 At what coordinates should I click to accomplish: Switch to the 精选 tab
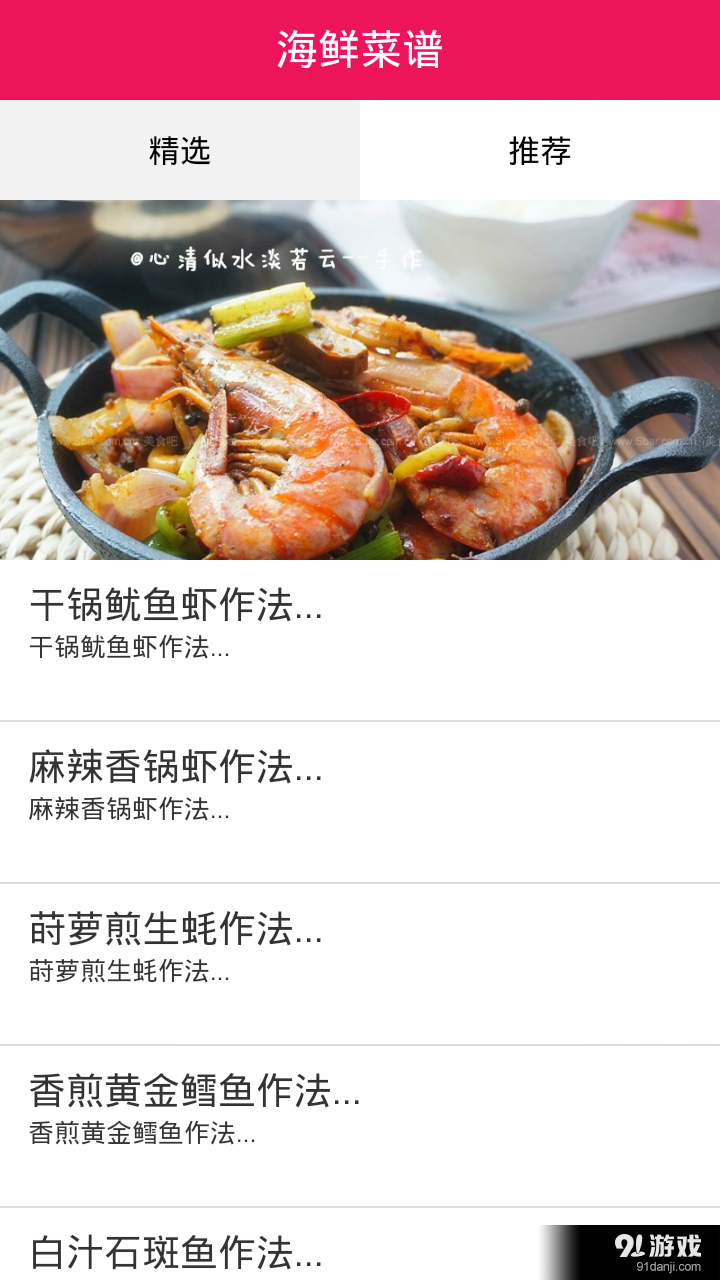(x=180, y=151)
